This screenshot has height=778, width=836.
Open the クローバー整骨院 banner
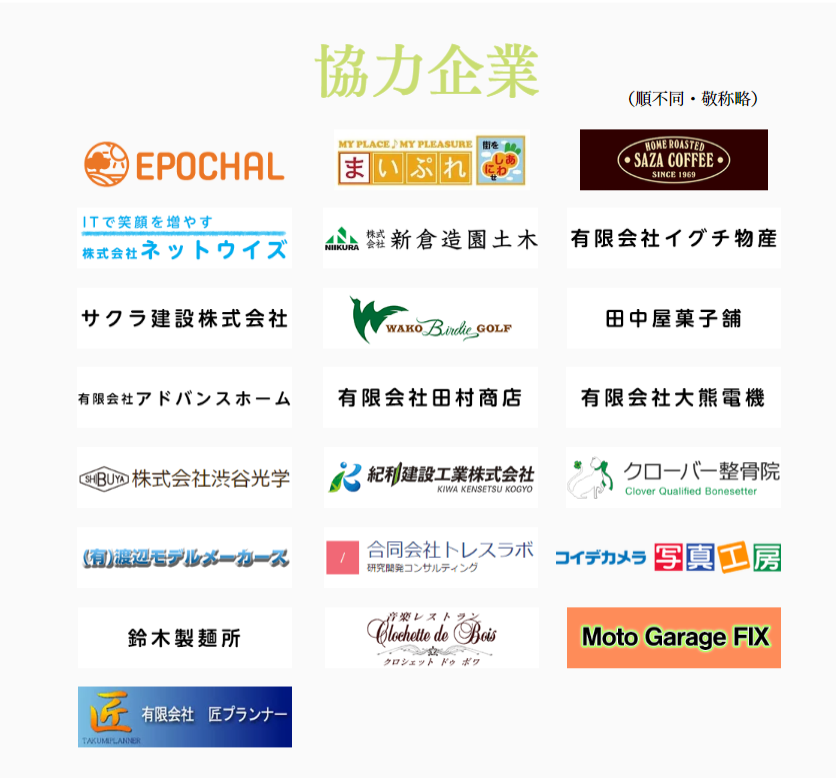(674, 478)
